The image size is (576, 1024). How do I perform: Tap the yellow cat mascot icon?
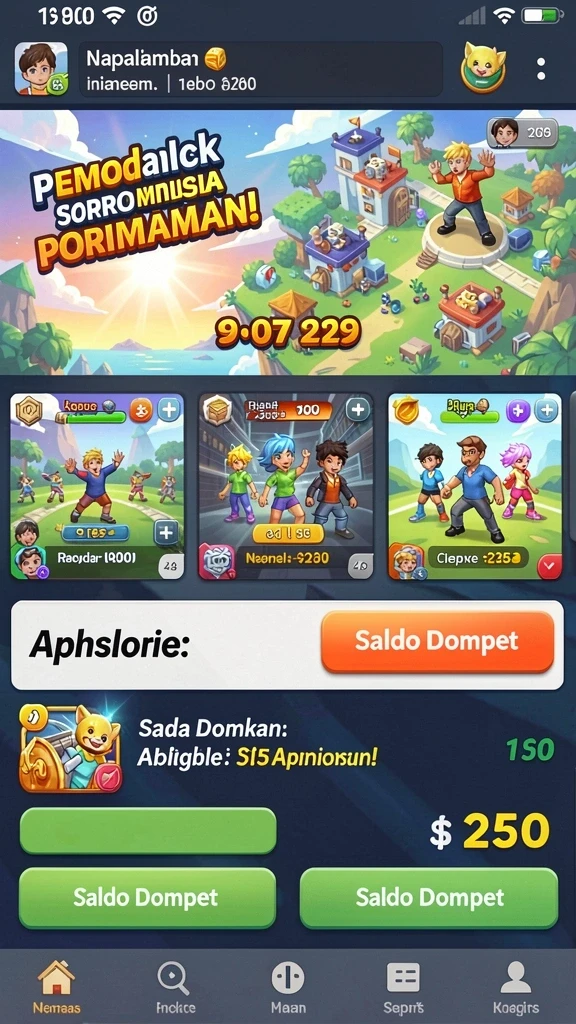[484, 68]
